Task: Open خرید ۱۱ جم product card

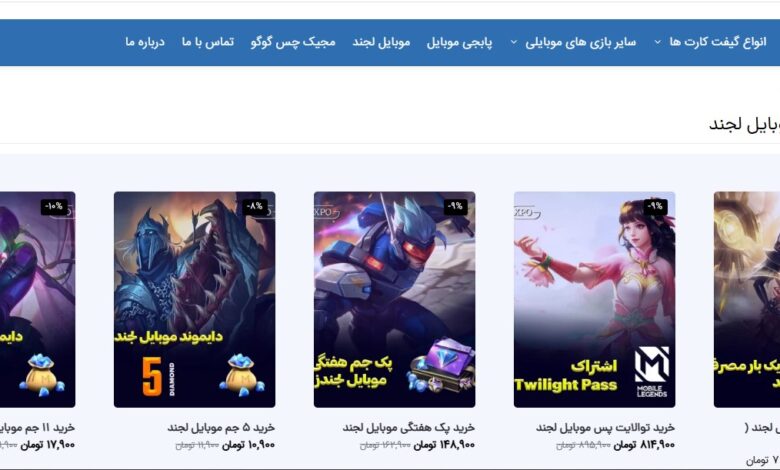Action: point(37,300)
